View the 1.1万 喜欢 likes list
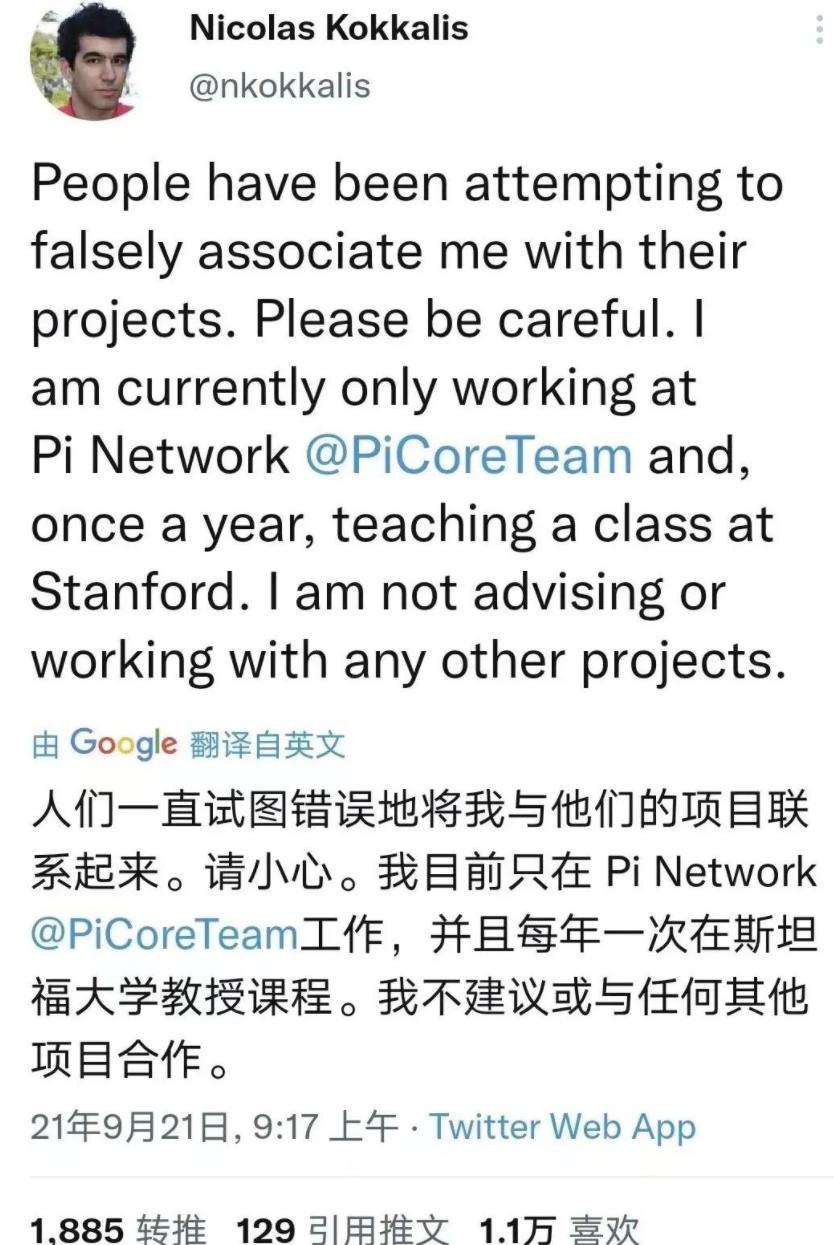Viewport: 834px width, 1245px height. [x=558, y=1229]
